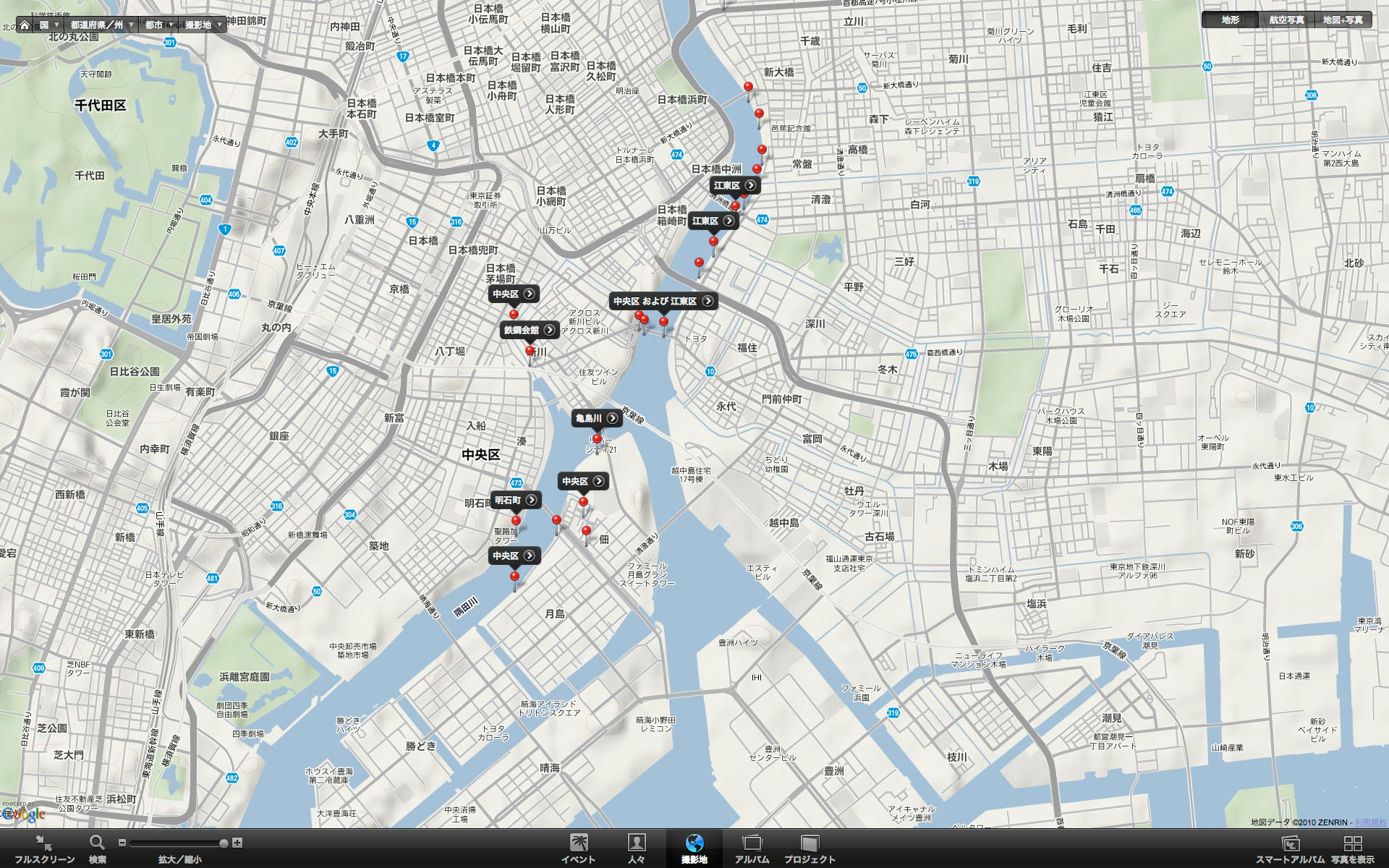Open the 撮影地 places dropdown

click(203, 25)
